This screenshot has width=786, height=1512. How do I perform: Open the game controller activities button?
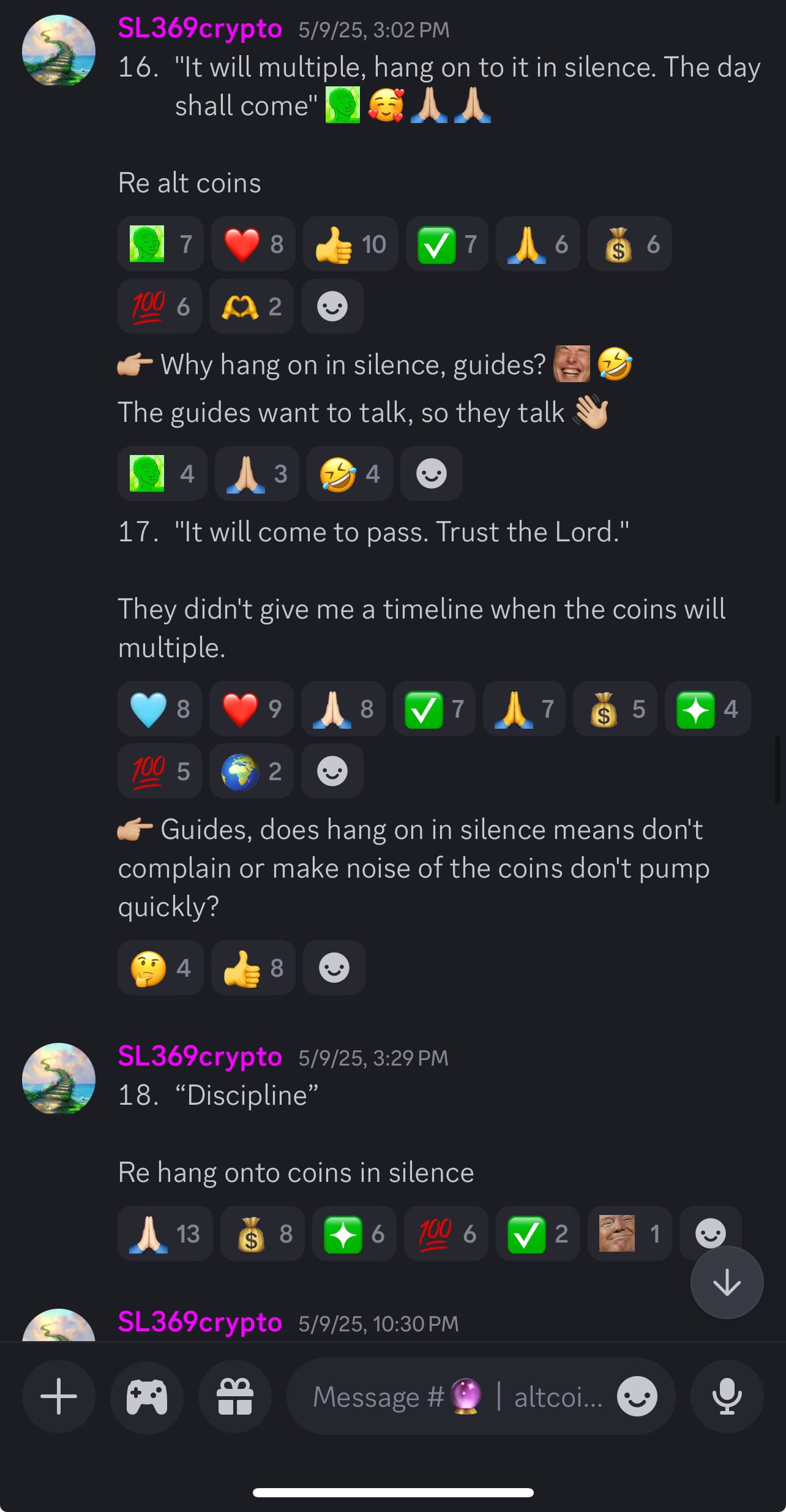tap(147, 1396)
